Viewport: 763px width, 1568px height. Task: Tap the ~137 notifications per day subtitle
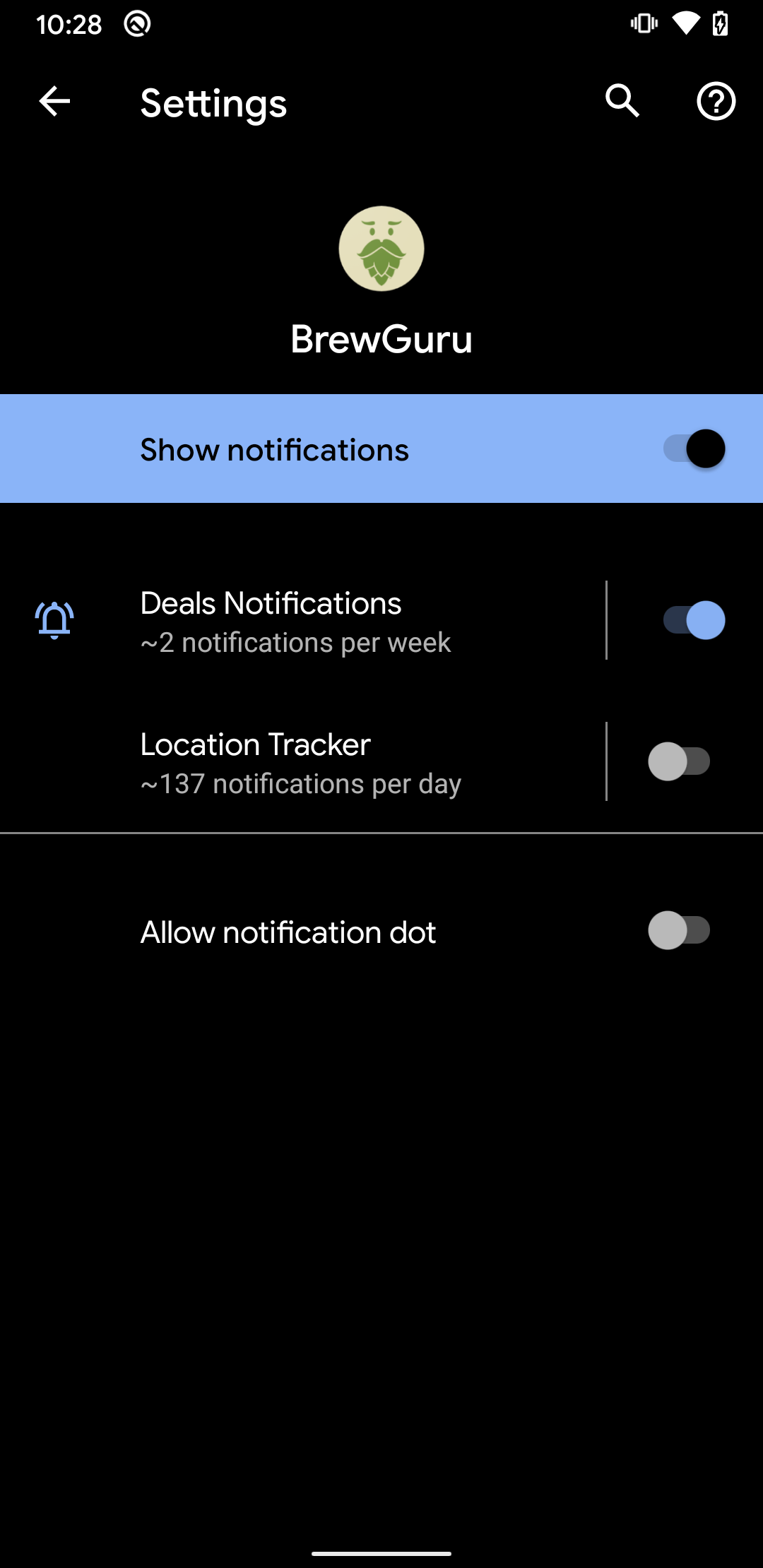[300, 783]
